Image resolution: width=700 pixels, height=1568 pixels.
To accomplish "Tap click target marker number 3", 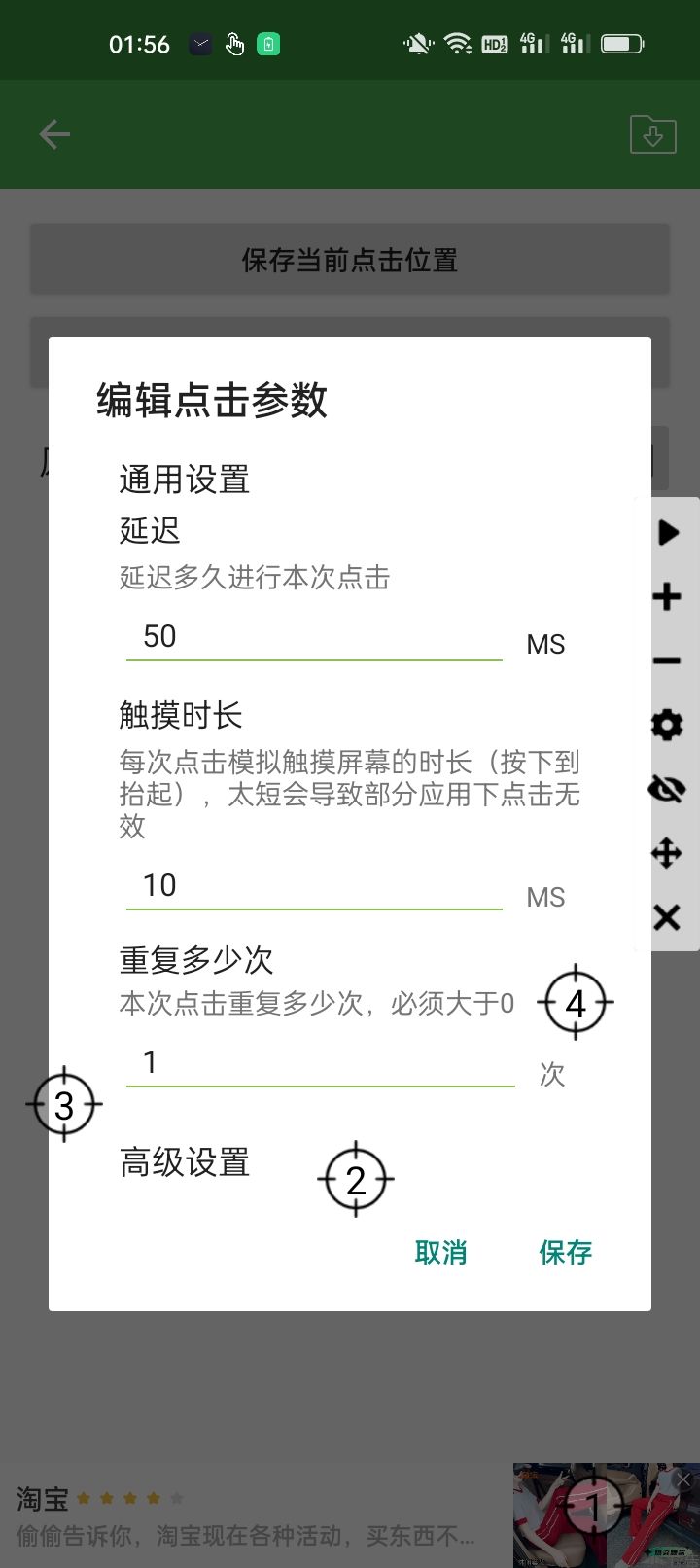I will pos(64,1104).
